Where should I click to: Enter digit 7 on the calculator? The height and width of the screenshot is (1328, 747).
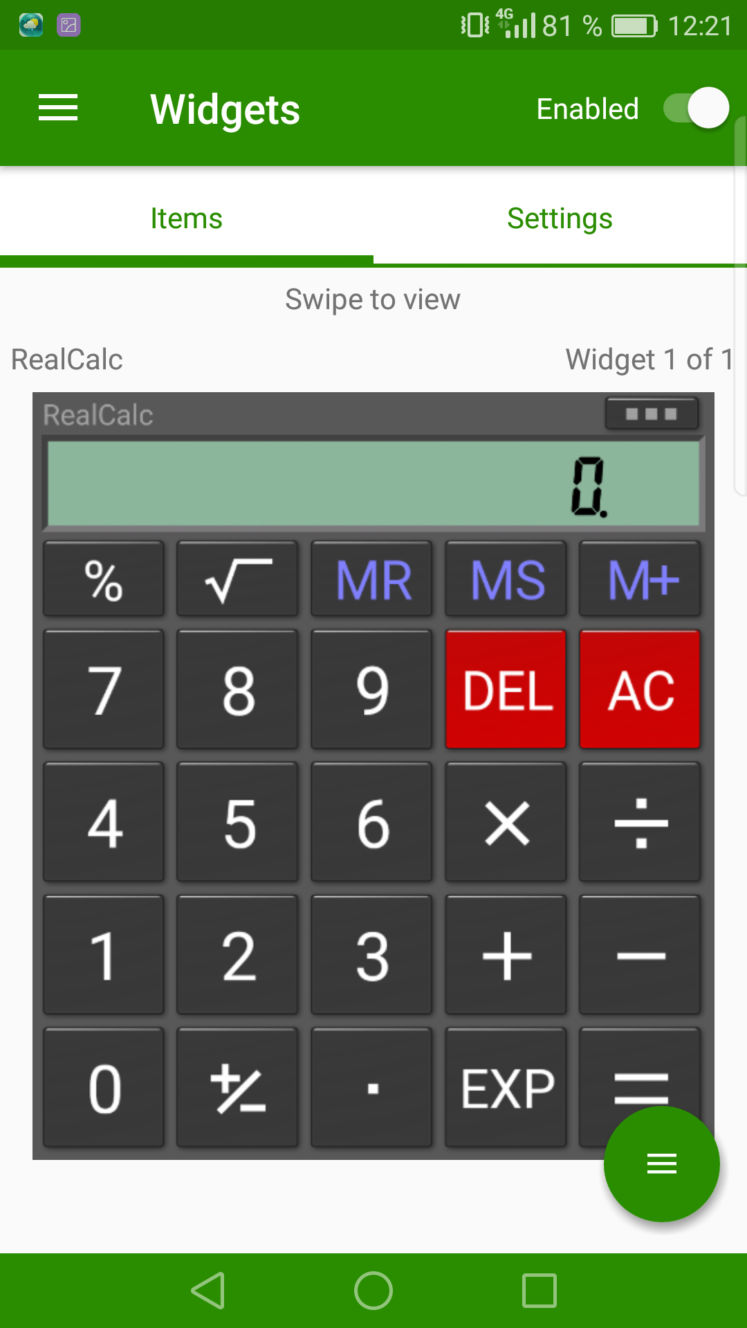click(x=104, y=689)
